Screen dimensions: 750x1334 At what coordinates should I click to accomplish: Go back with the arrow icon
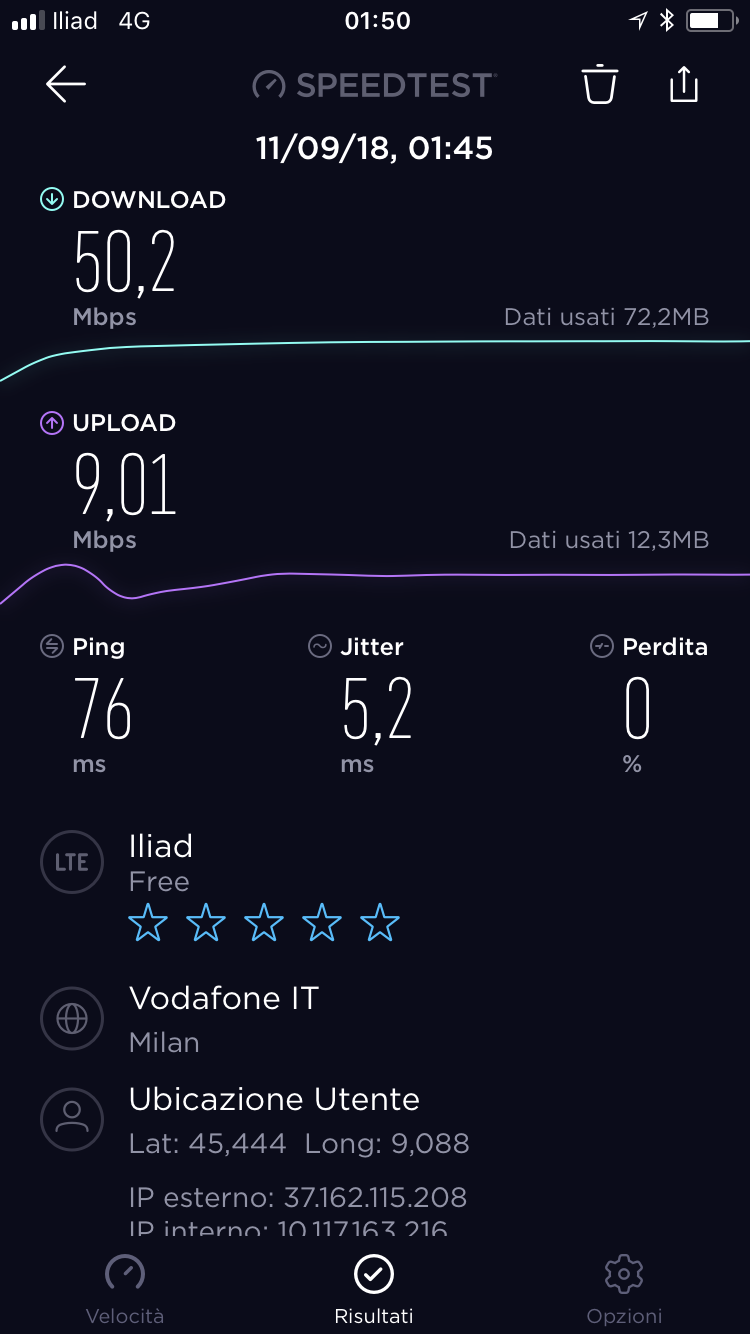point(66,85)
